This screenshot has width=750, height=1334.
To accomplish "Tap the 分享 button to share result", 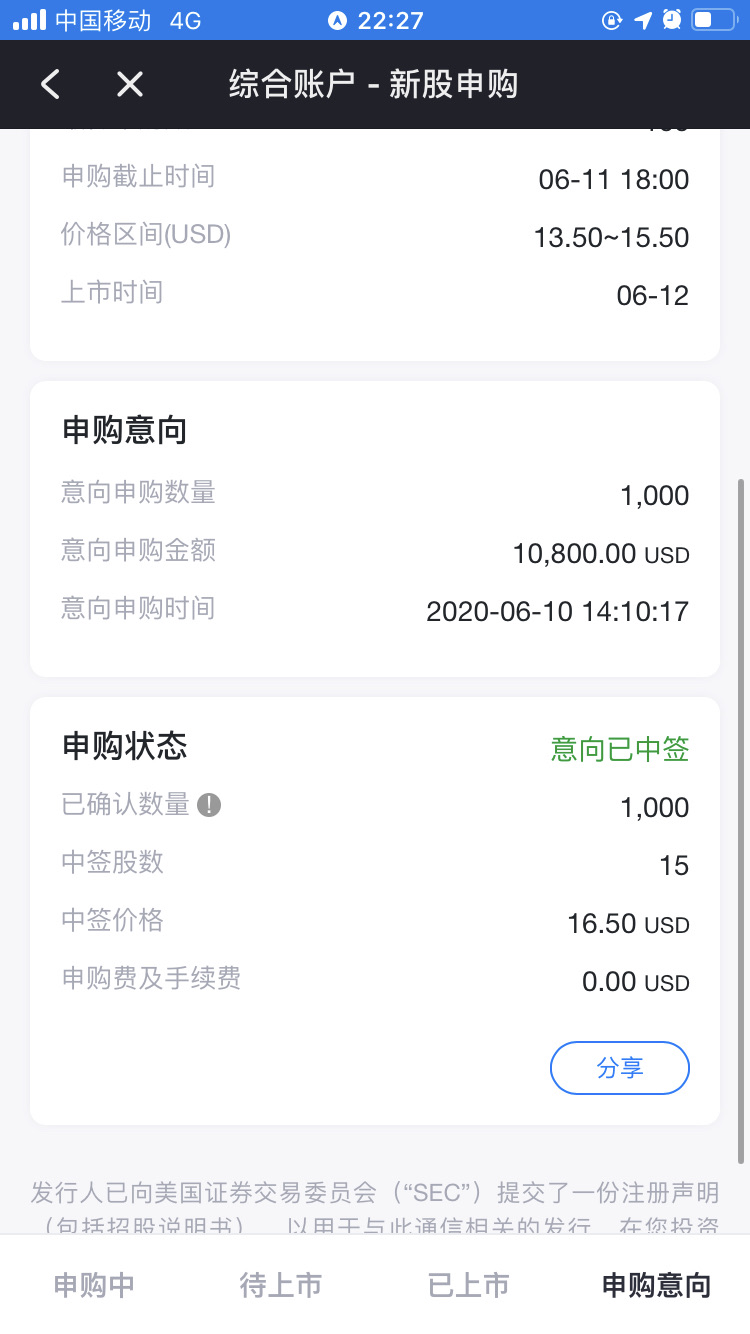I will pos(620,1068).
